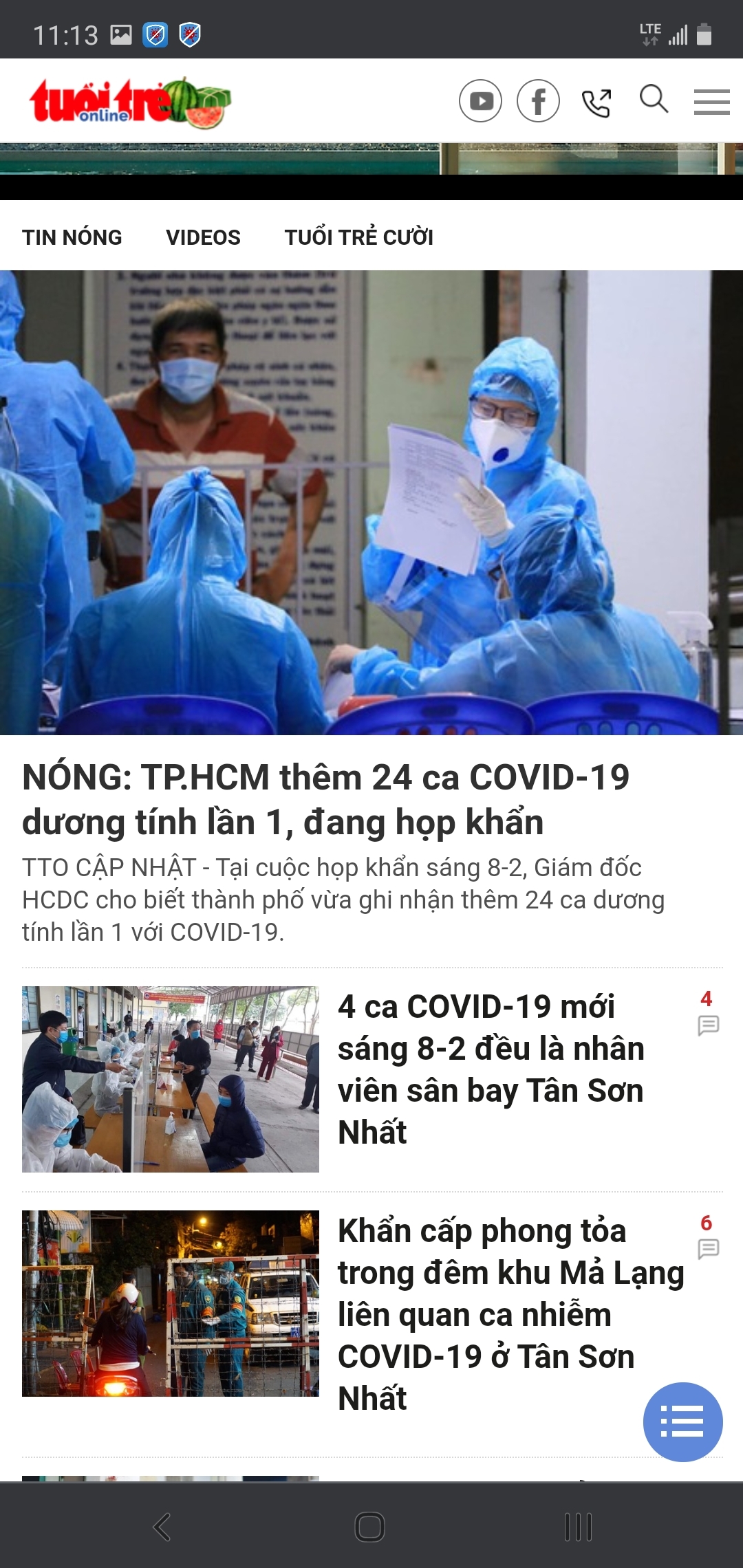Tap the blue floating list button
This screenshot has width=743, height=1568.
(x=682, y=1422)
